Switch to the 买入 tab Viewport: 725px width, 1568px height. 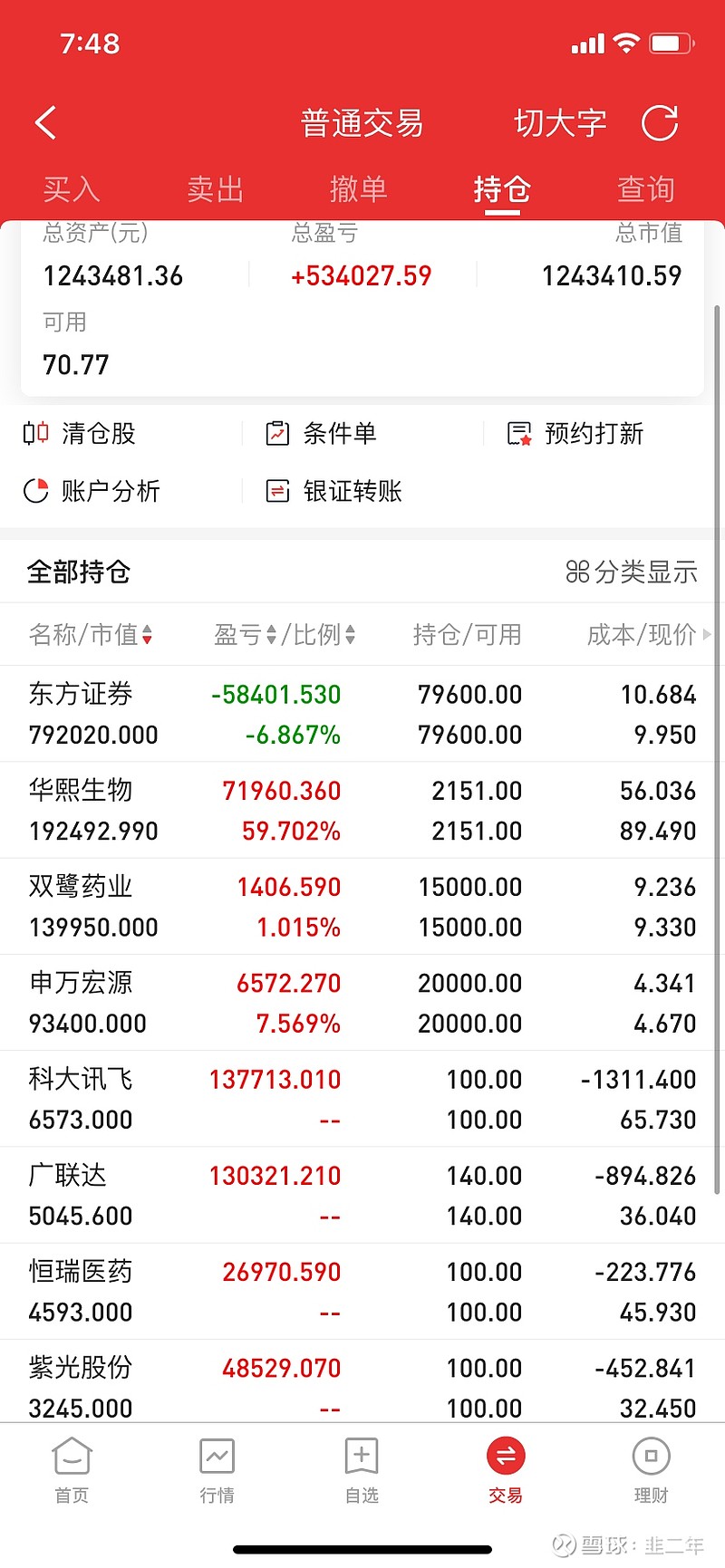pos(72,189)
